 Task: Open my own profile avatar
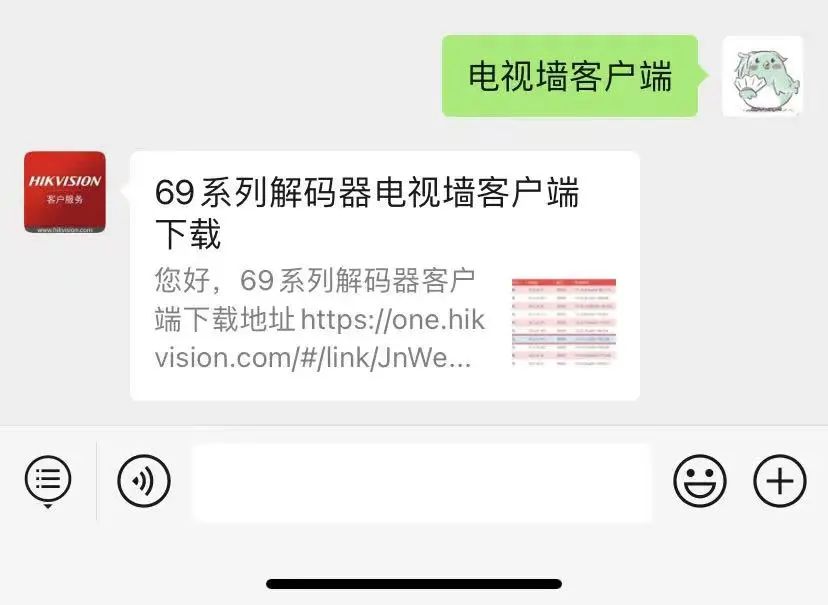(x=762, y=76)
